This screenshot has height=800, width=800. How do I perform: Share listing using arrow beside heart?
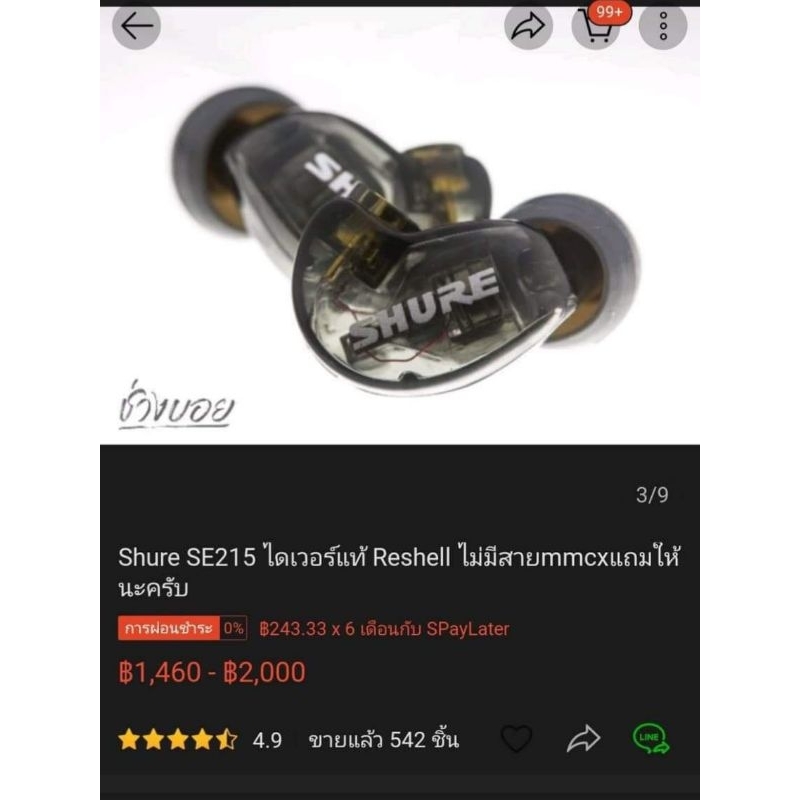[x=584, y=738]
